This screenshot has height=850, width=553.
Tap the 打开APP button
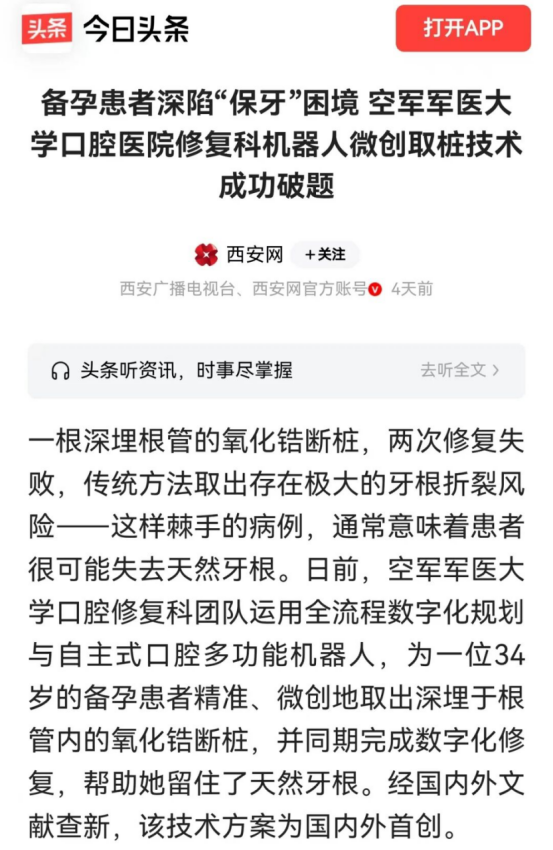(x=463, y=28)
